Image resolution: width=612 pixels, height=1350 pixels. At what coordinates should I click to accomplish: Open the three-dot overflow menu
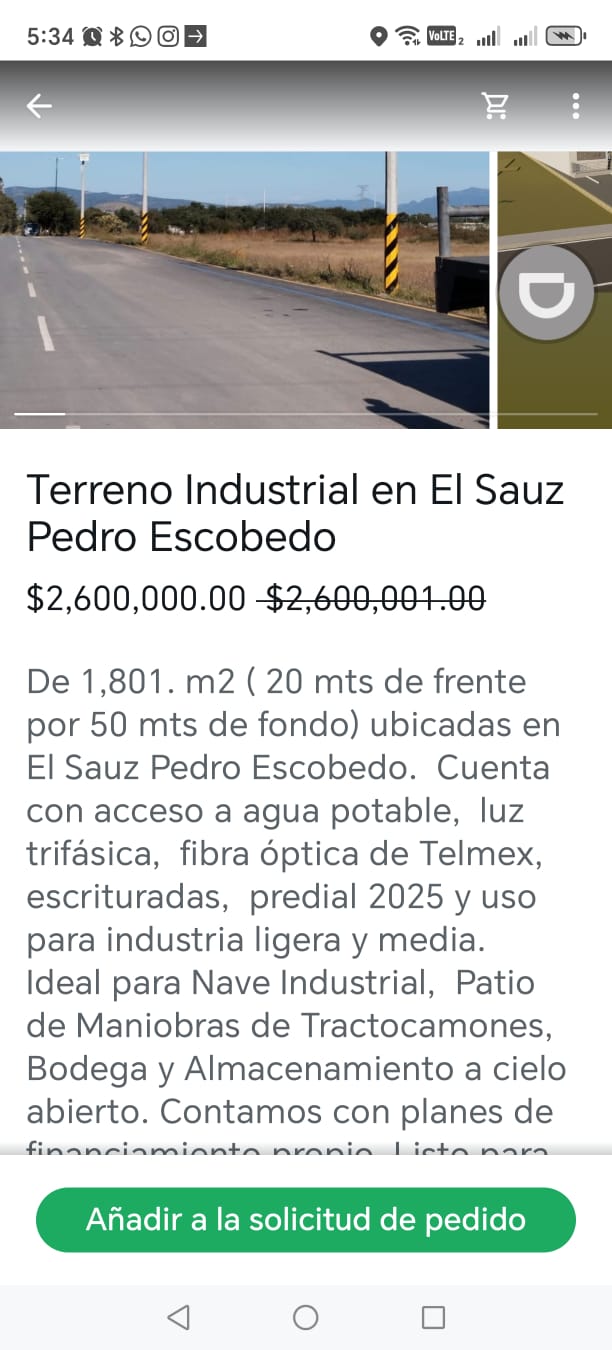pos(575,106)
